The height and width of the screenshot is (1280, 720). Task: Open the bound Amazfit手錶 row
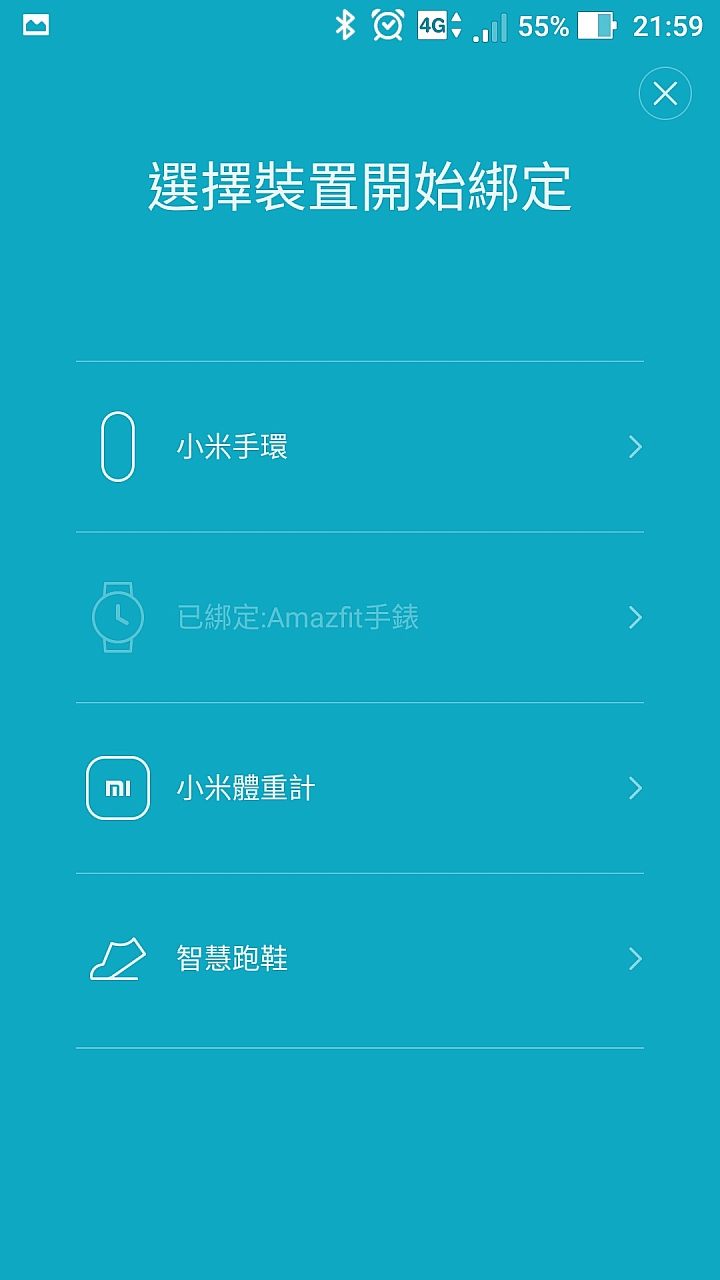click(x=360, y=617)
